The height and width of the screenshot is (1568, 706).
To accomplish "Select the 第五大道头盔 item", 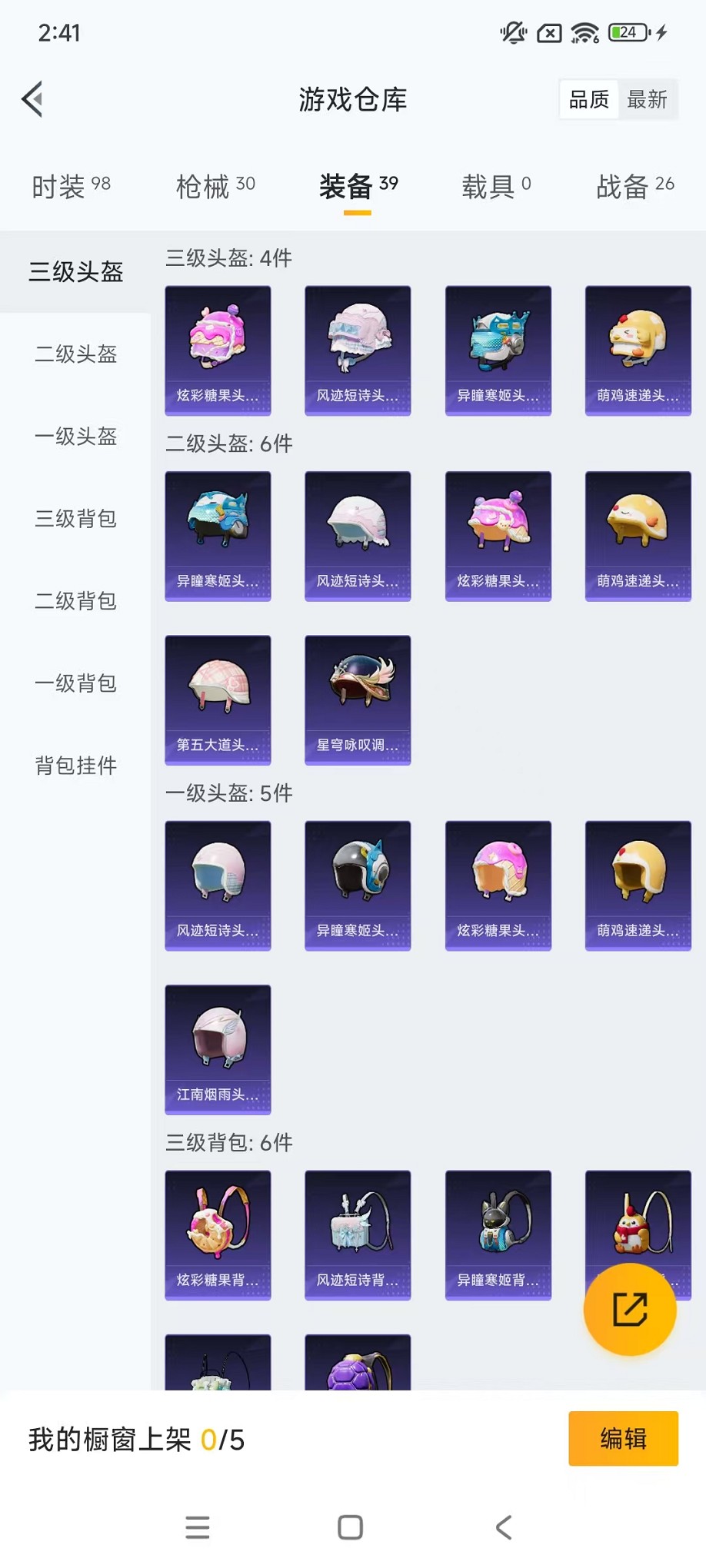I will point(218,699).
